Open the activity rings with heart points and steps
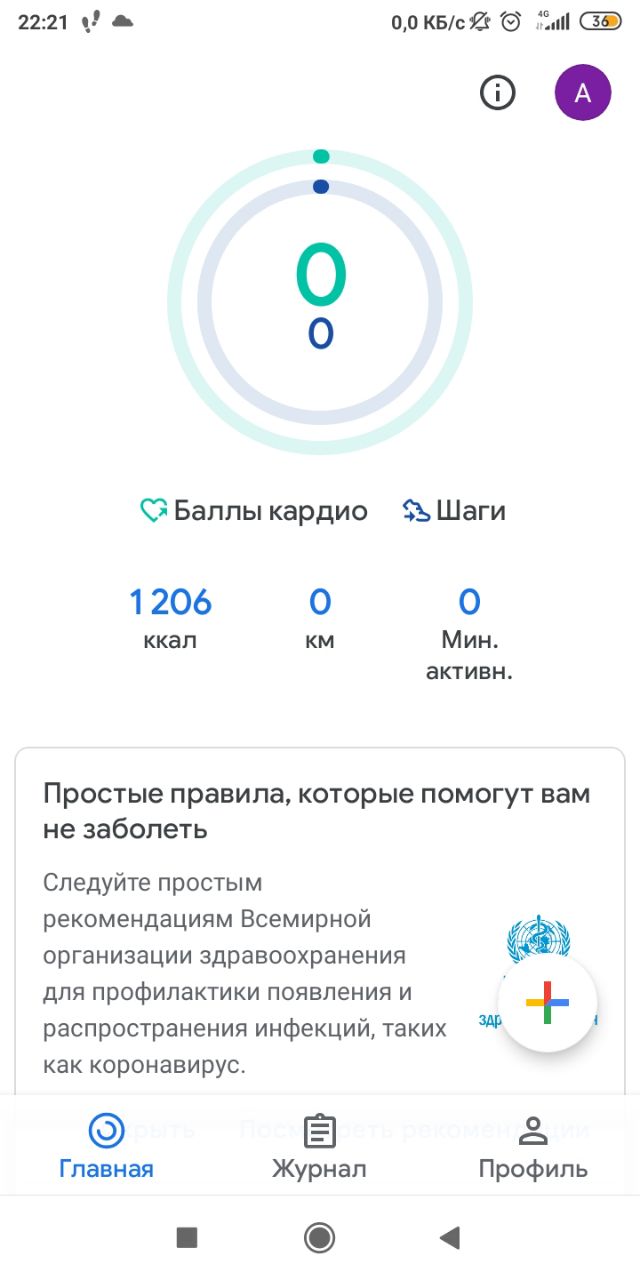The height and width of the screenshot is (1280, 640). point(320,302)
